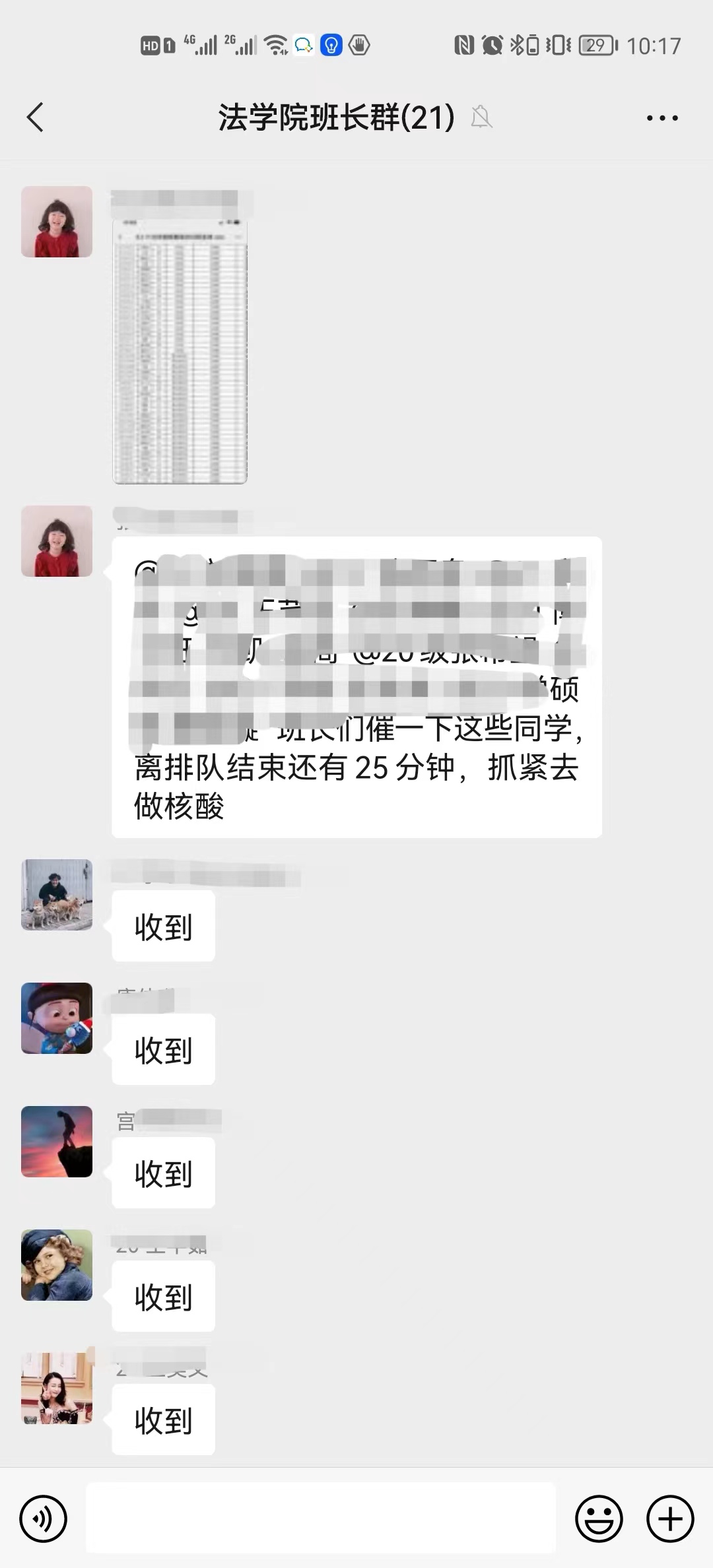Open the shared spreadsheet image
The image size is (713, 1568).
[x=180, y=350]
